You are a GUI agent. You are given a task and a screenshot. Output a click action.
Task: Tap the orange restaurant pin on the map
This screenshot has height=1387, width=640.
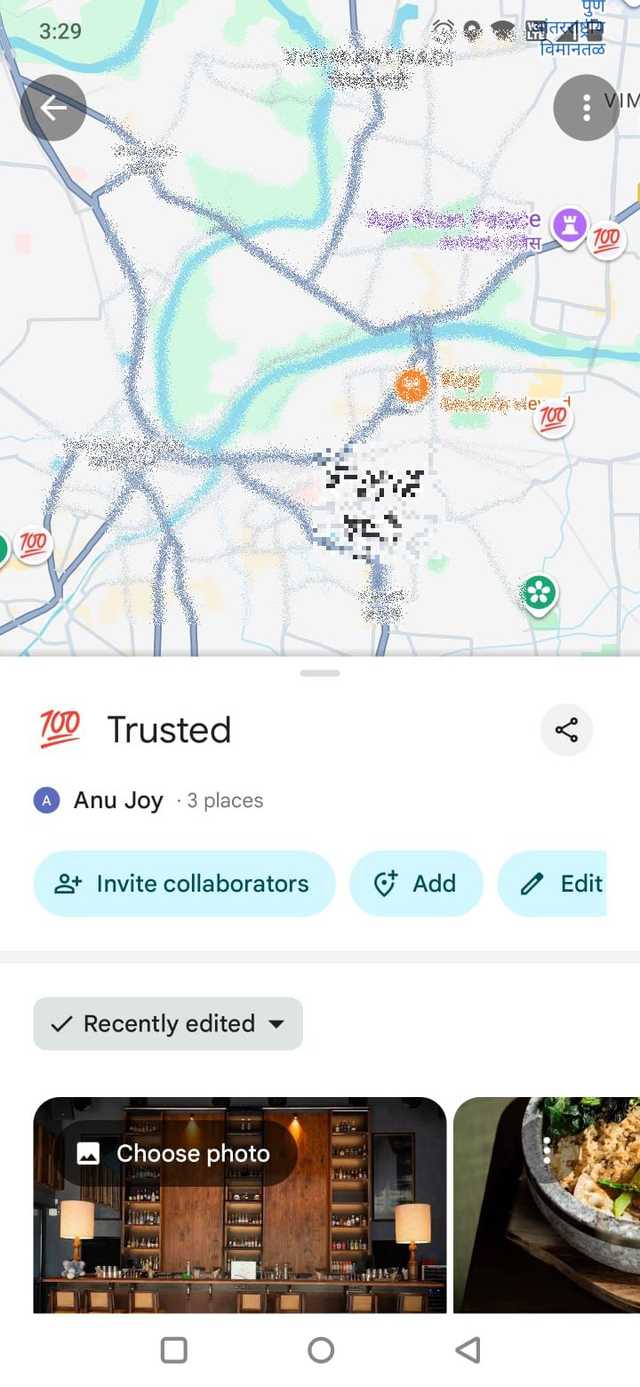411,385
